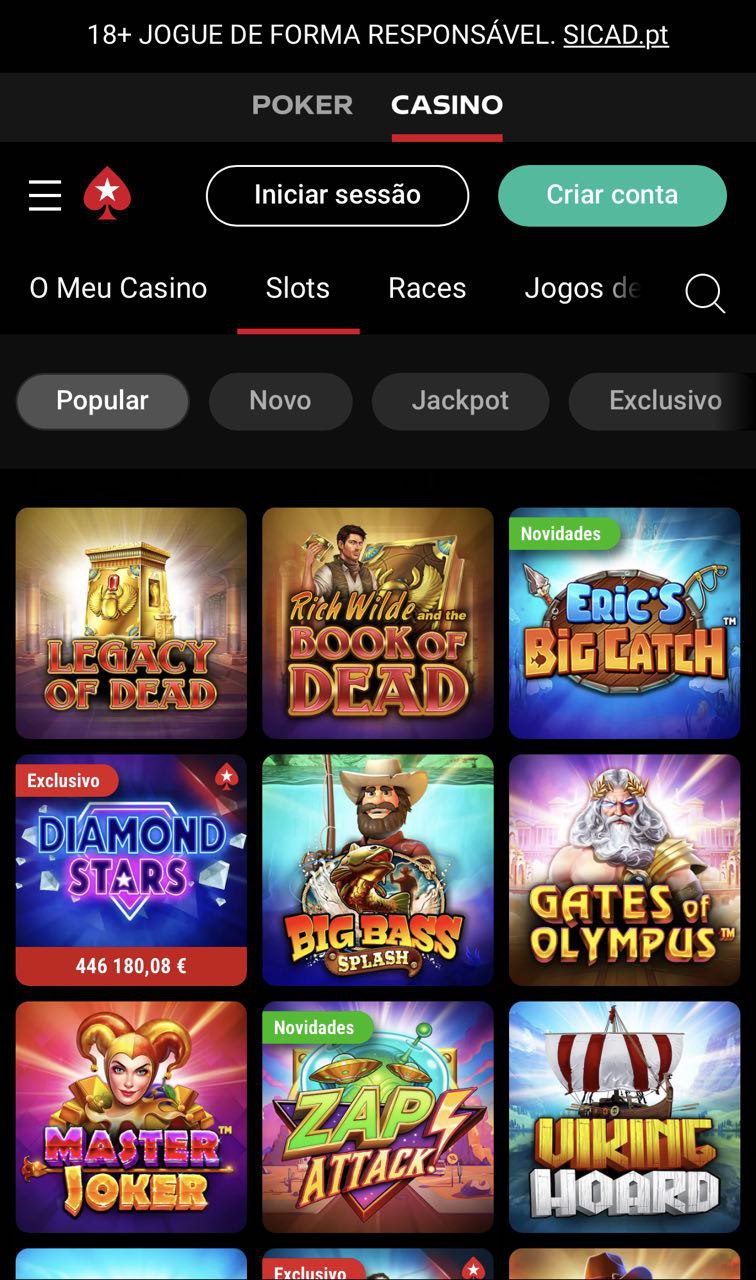Open the search magnifier icon
This screenshot has height=1280, width=756.
tap(705, 293)
